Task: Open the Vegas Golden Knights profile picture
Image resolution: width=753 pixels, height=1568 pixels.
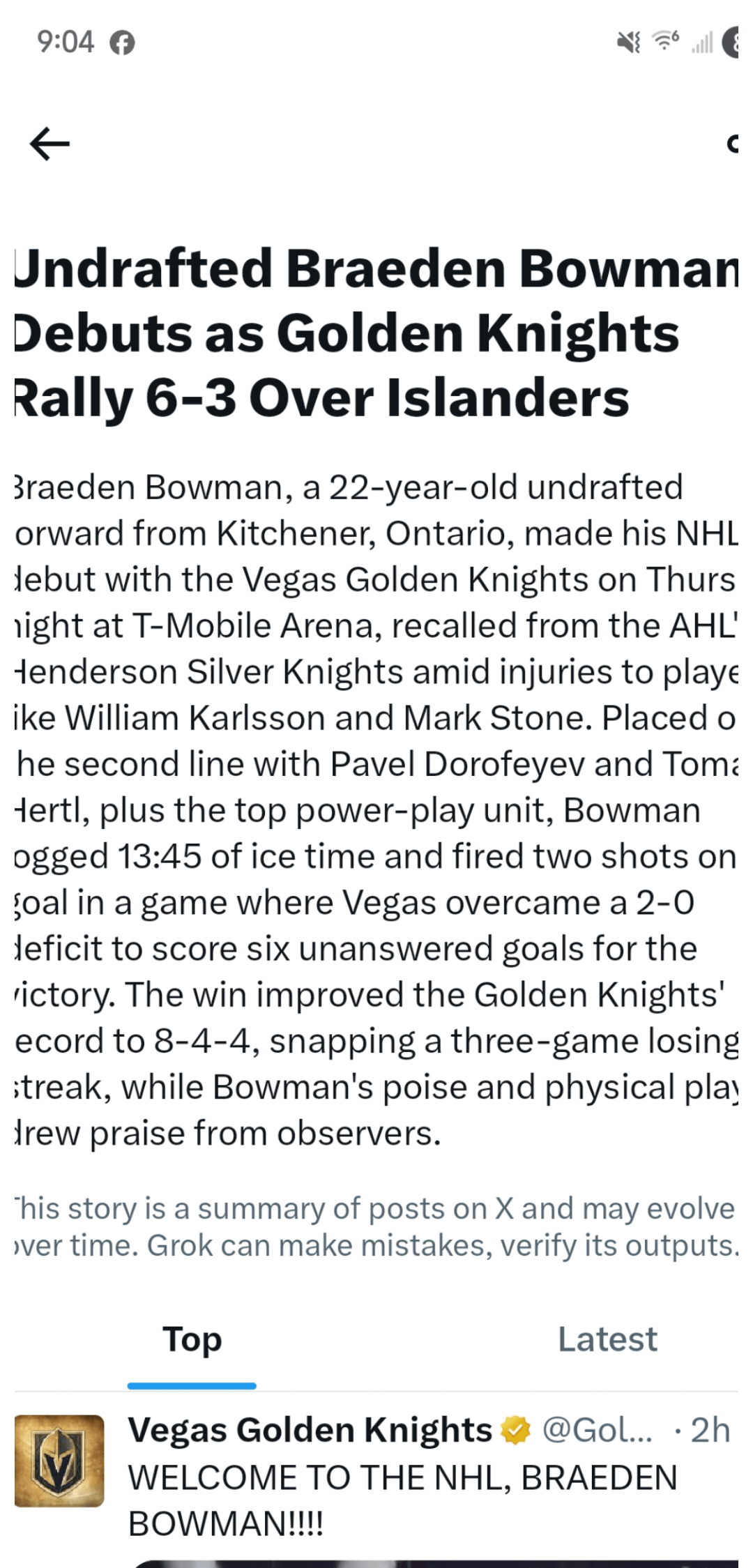Action: coord(59,1461)
